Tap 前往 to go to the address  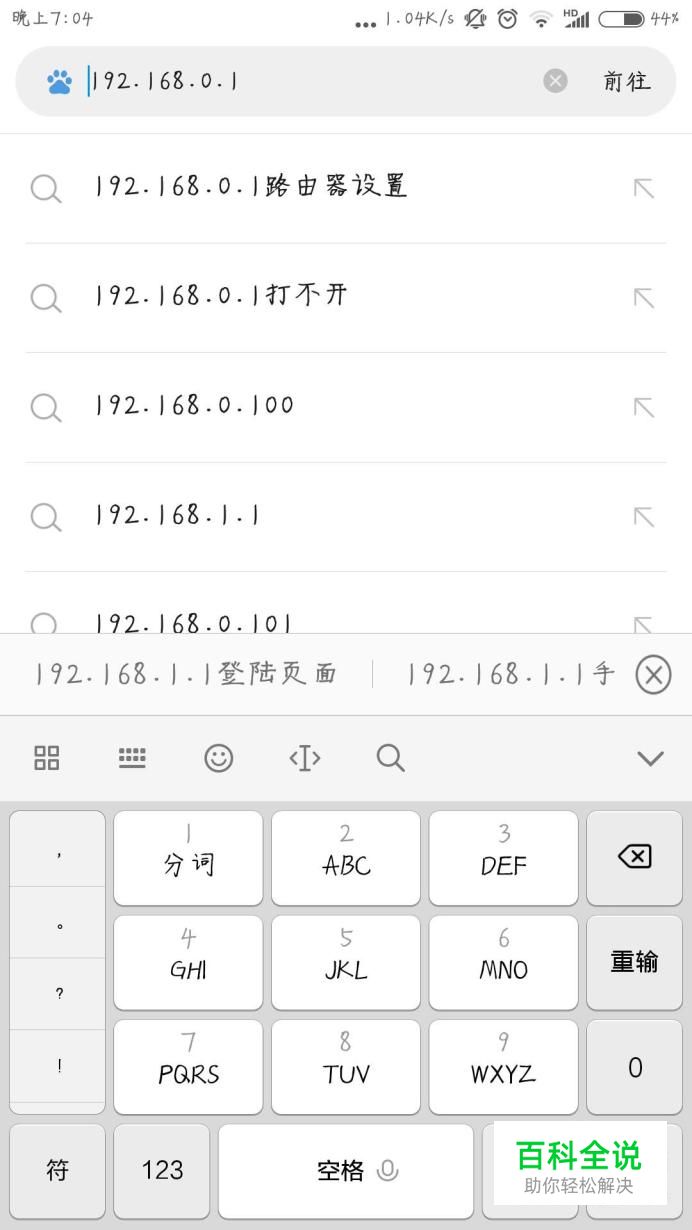627,81
